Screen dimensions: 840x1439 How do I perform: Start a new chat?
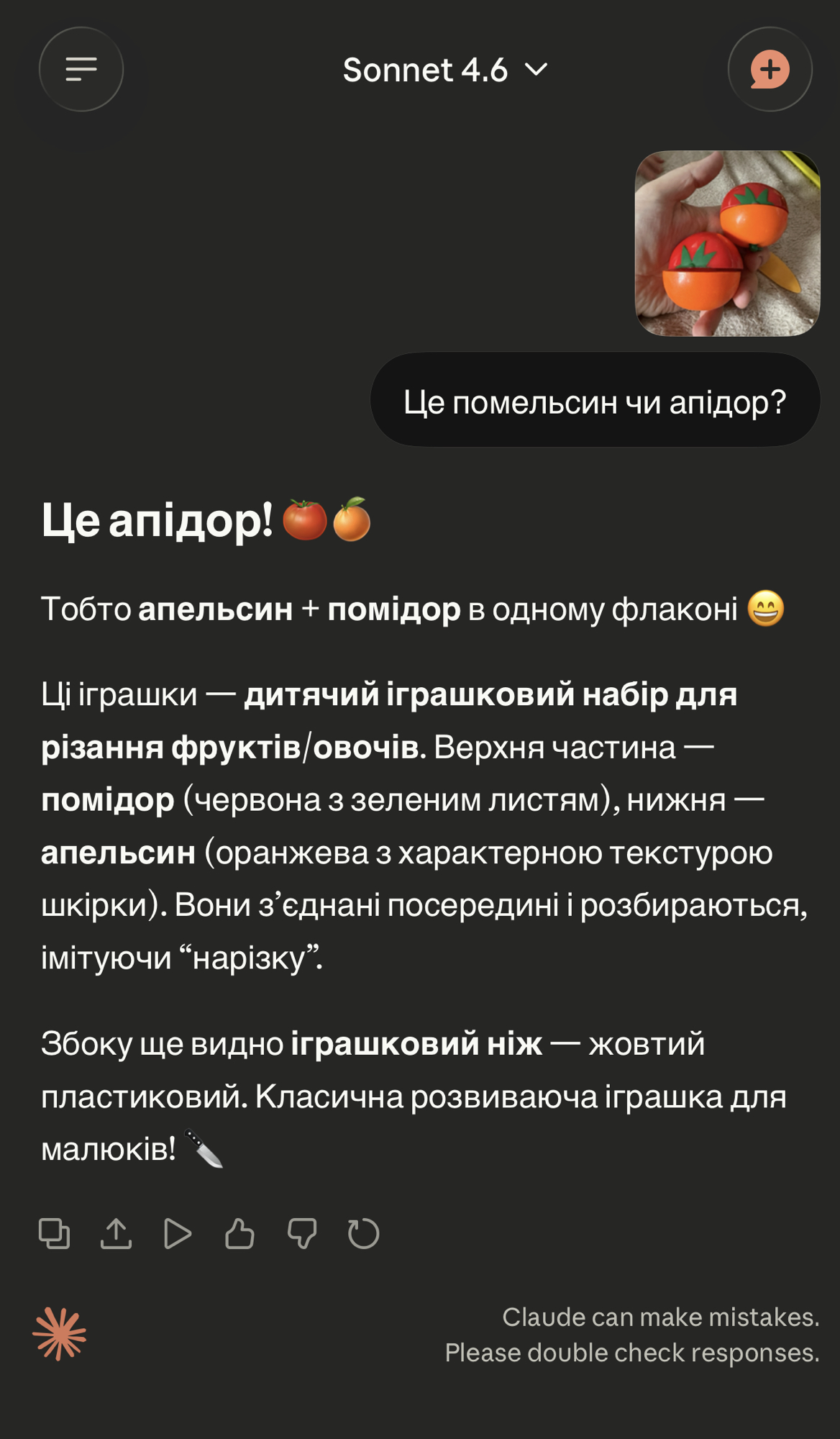click(770, 70)
